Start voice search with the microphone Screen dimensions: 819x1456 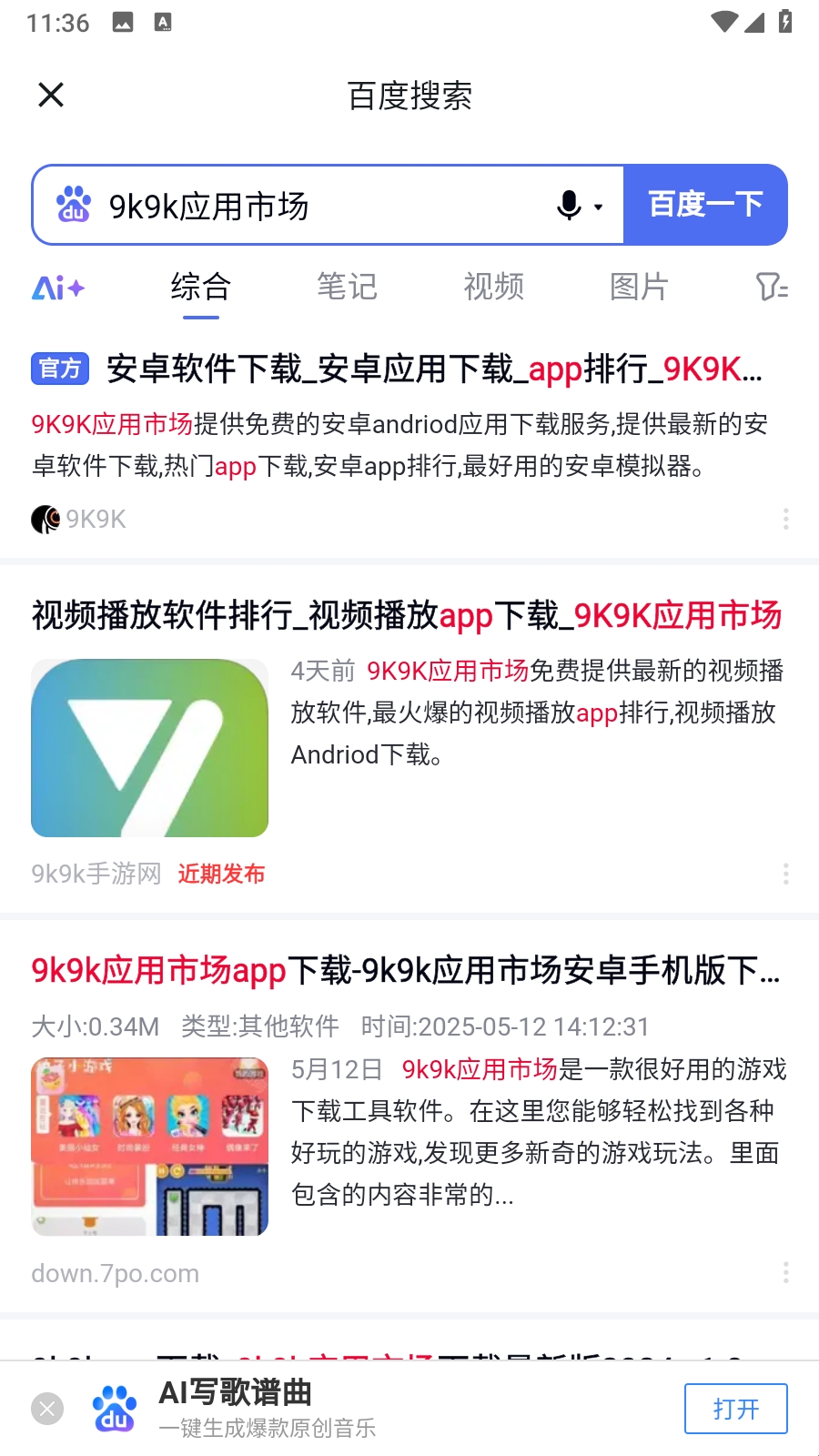pyautogui.click(x=570, y=206)
